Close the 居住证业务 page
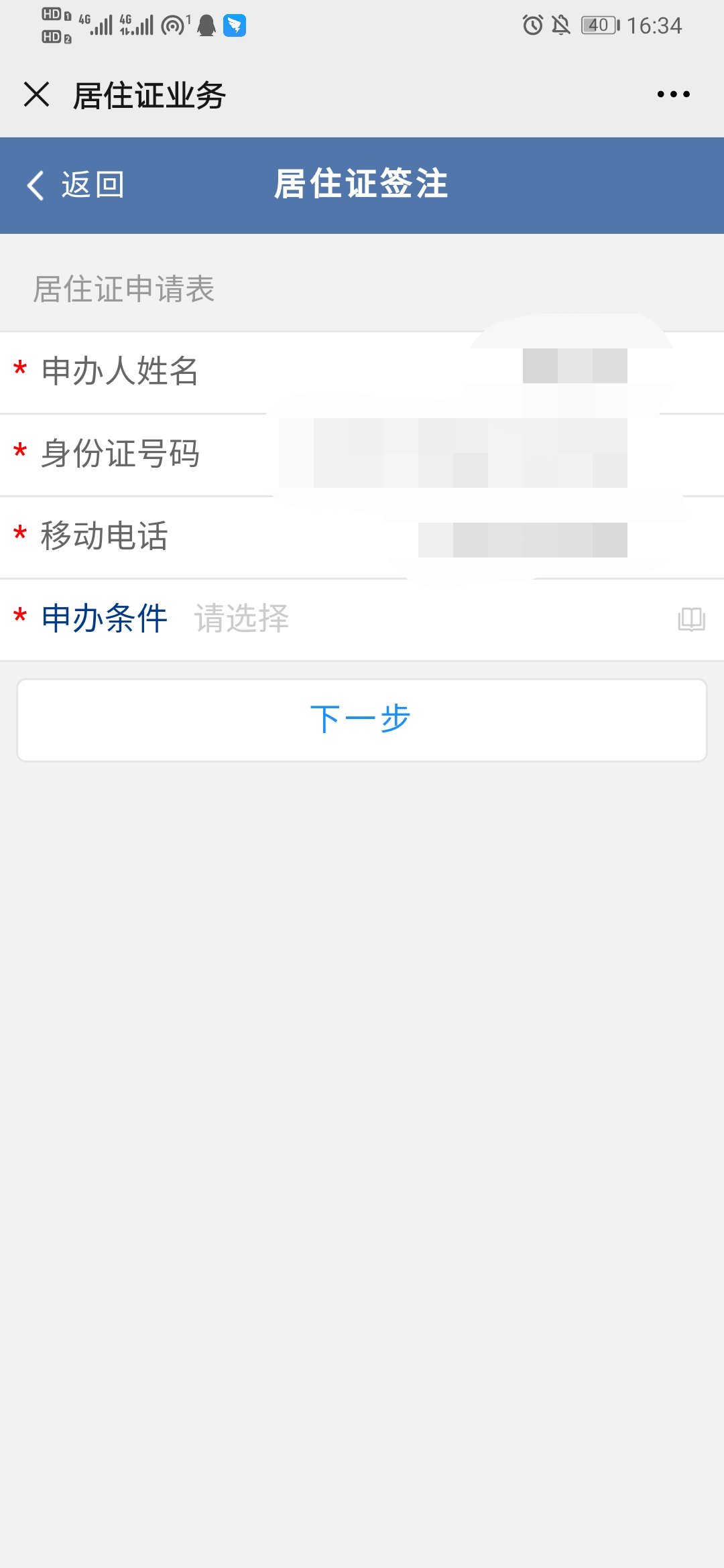 [x=37, y=94]
